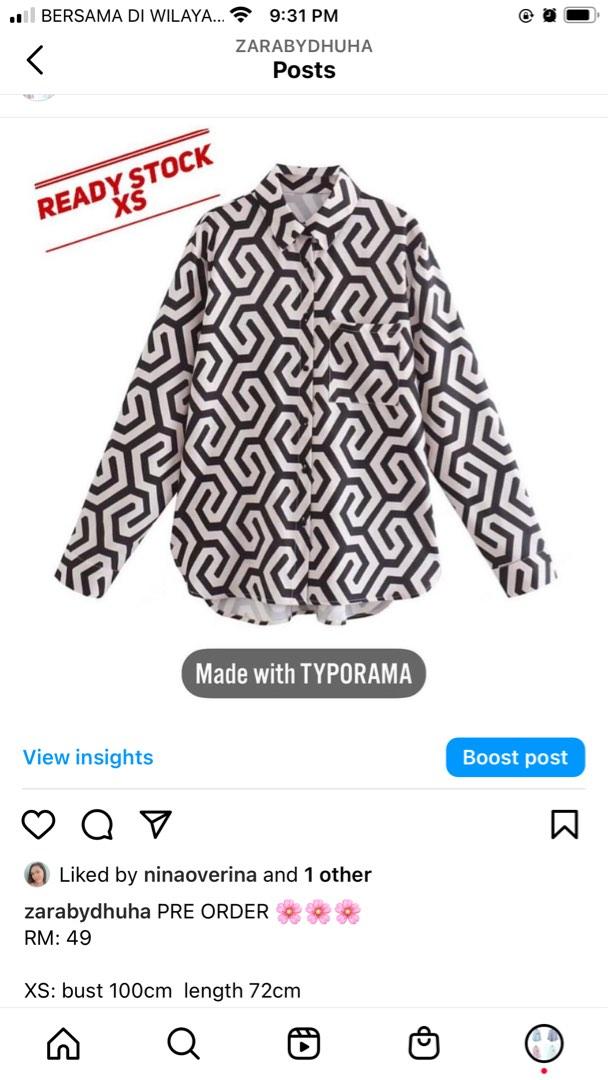This screenshot has width=608, height=1080.
Task: Open comments on this post
Action: (x=97, y=824)
